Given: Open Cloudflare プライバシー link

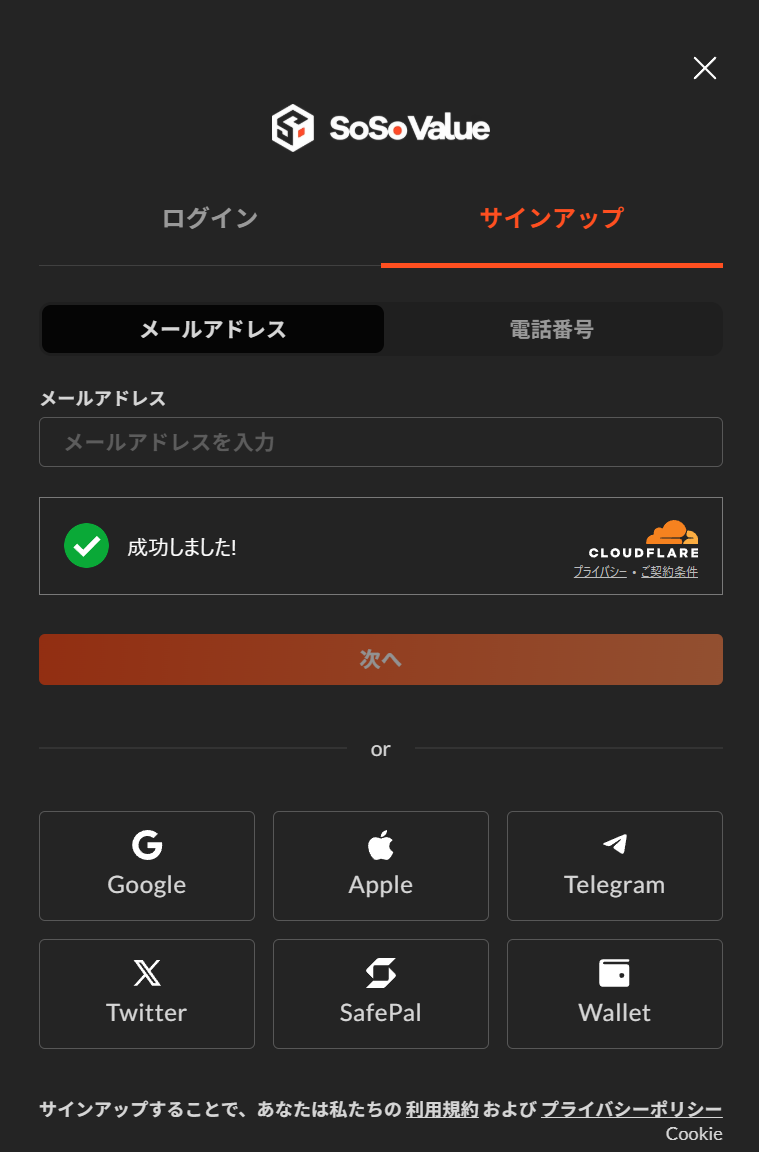Looking at the screenshot, I should [x=600, y=572].
